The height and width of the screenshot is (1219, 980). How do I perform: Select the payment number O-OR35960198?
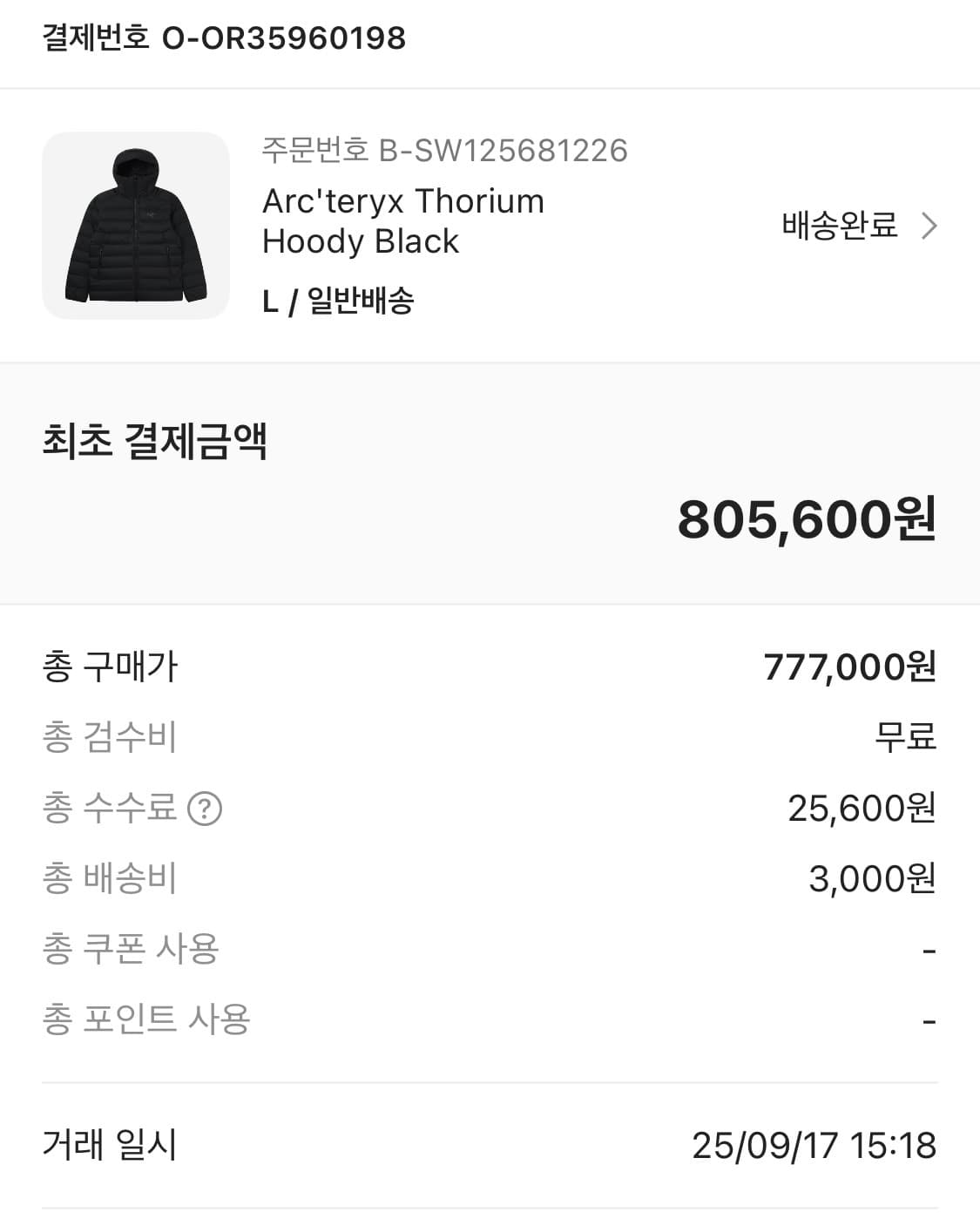tap(222, 38)
